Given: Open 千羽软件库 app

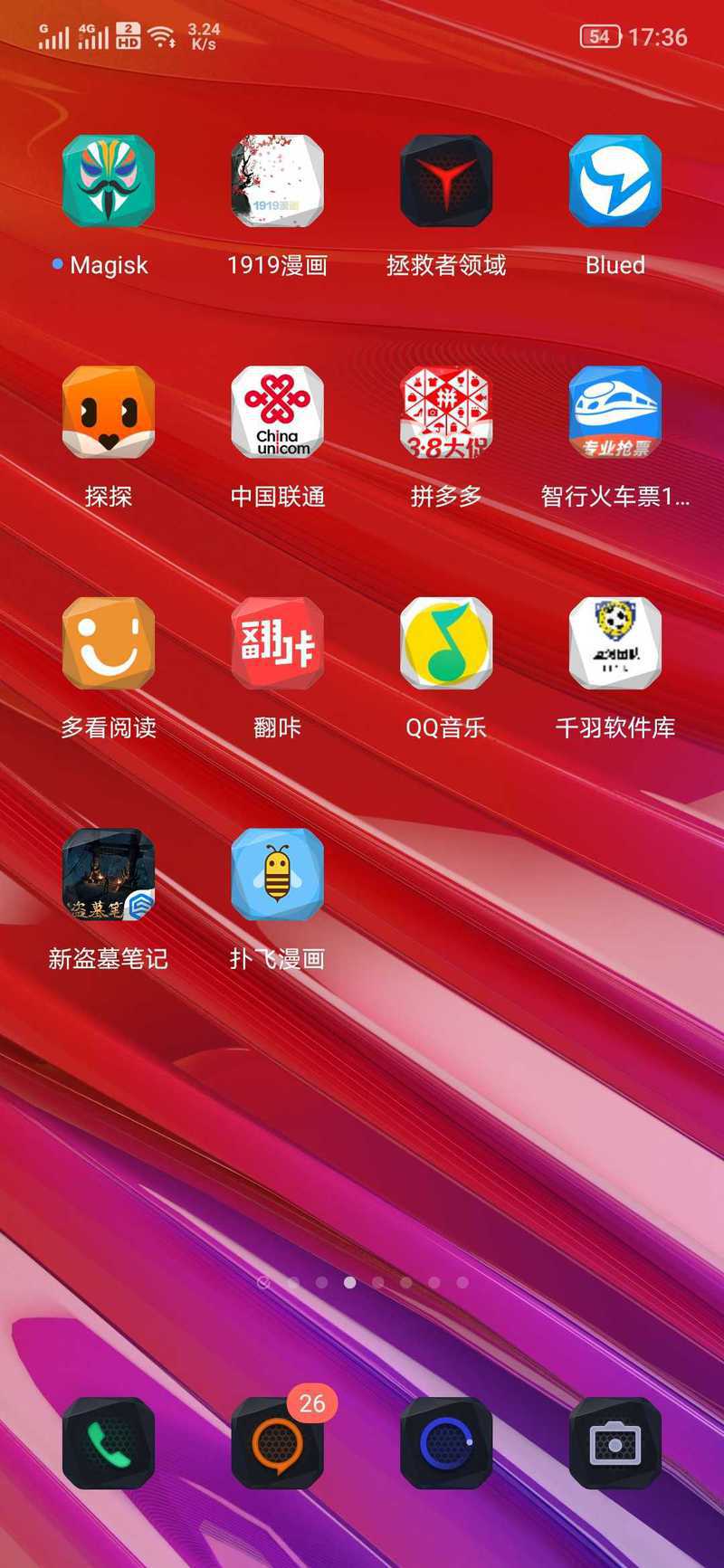Looking at the screenshot, I should pos(615,643).
